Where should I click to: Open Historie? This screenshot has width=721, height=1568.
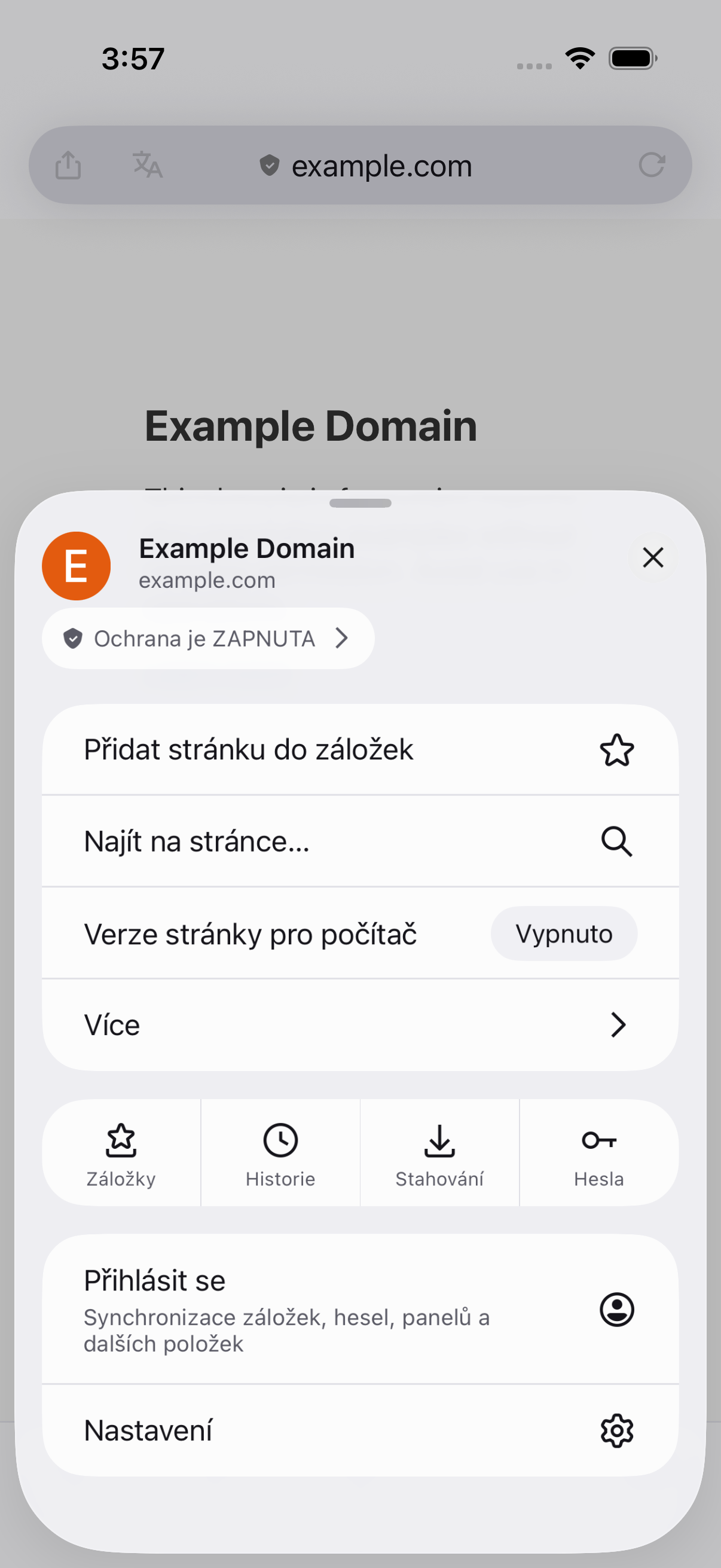pyautogui.click(x=280, y=1153)
